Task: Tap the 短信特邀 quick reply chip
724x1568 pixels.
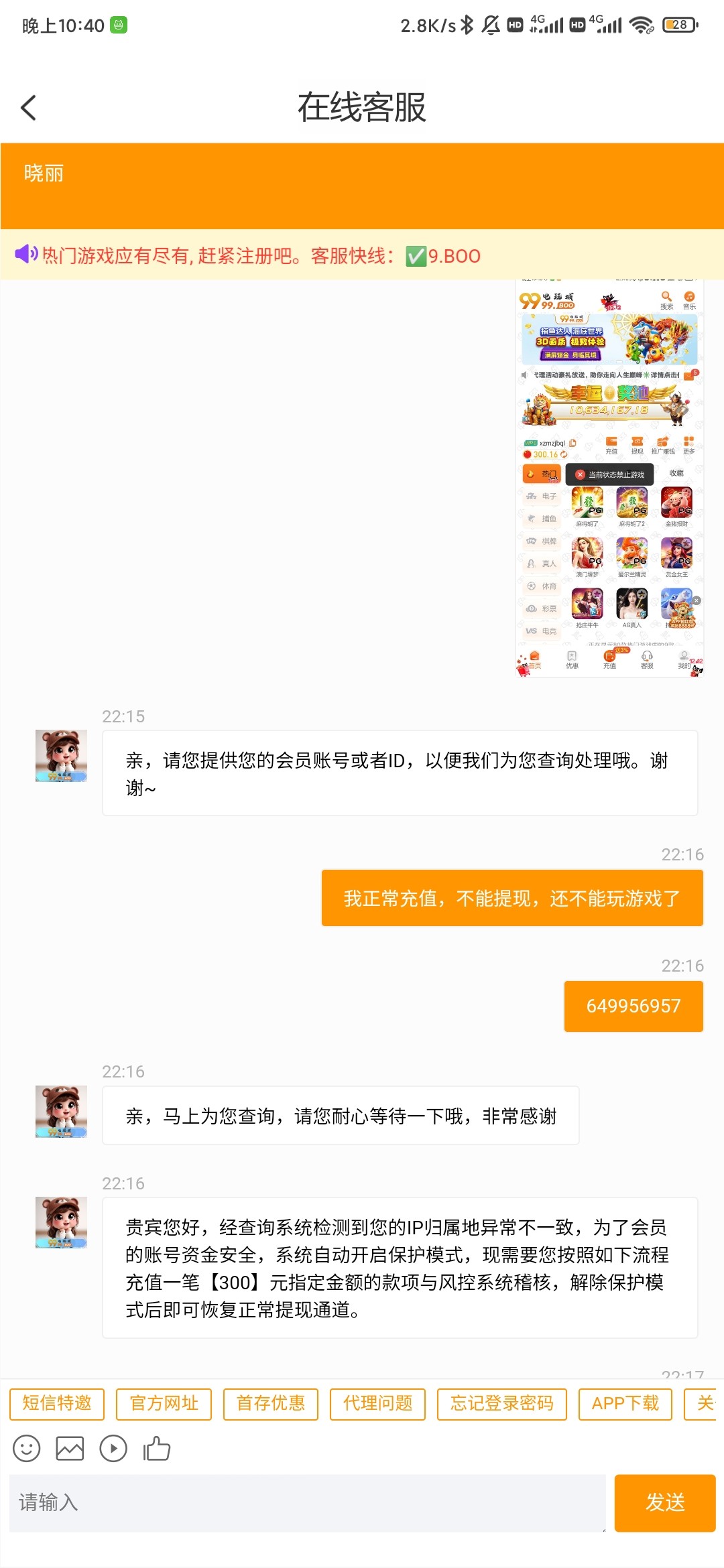Action: coord(57,1404)
